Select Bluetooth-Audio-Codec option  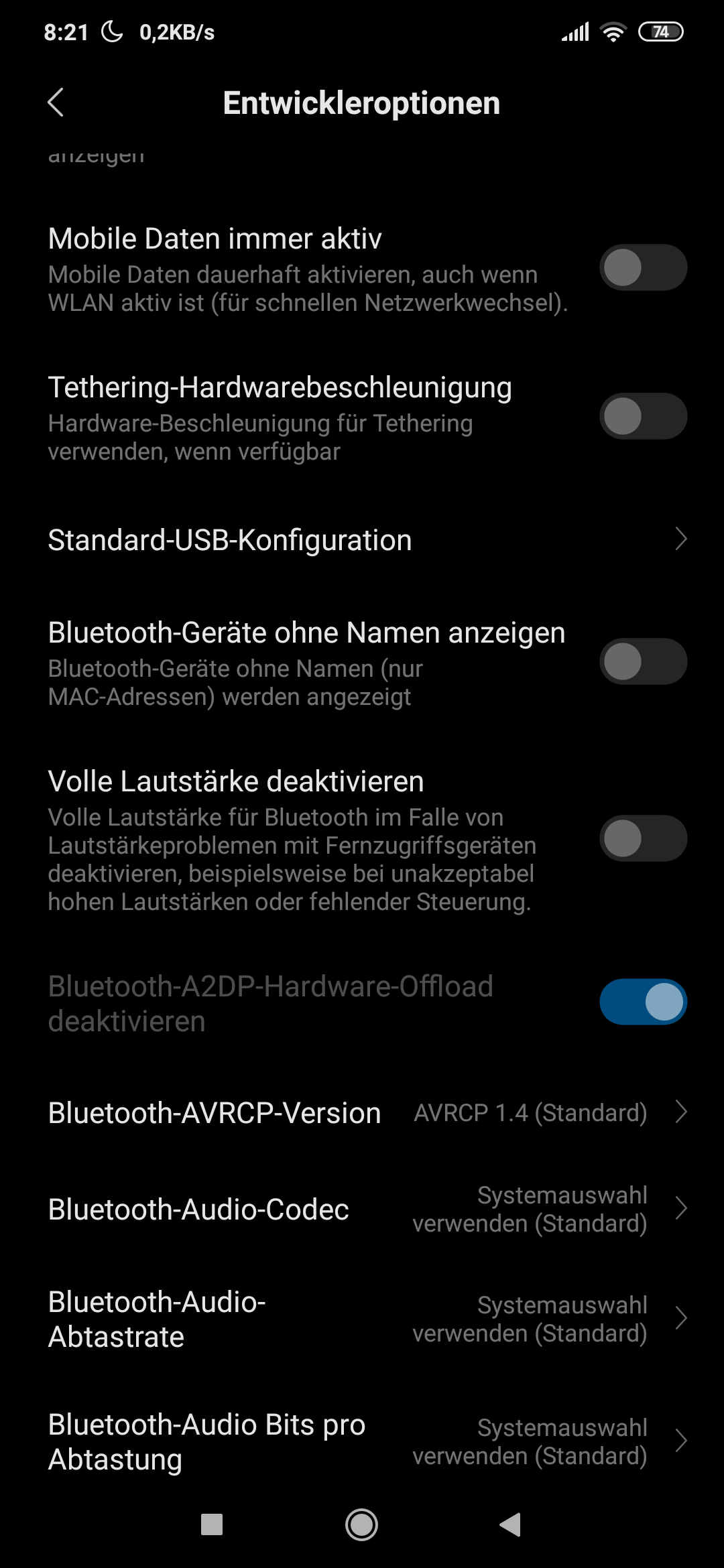click(362, 1210)
